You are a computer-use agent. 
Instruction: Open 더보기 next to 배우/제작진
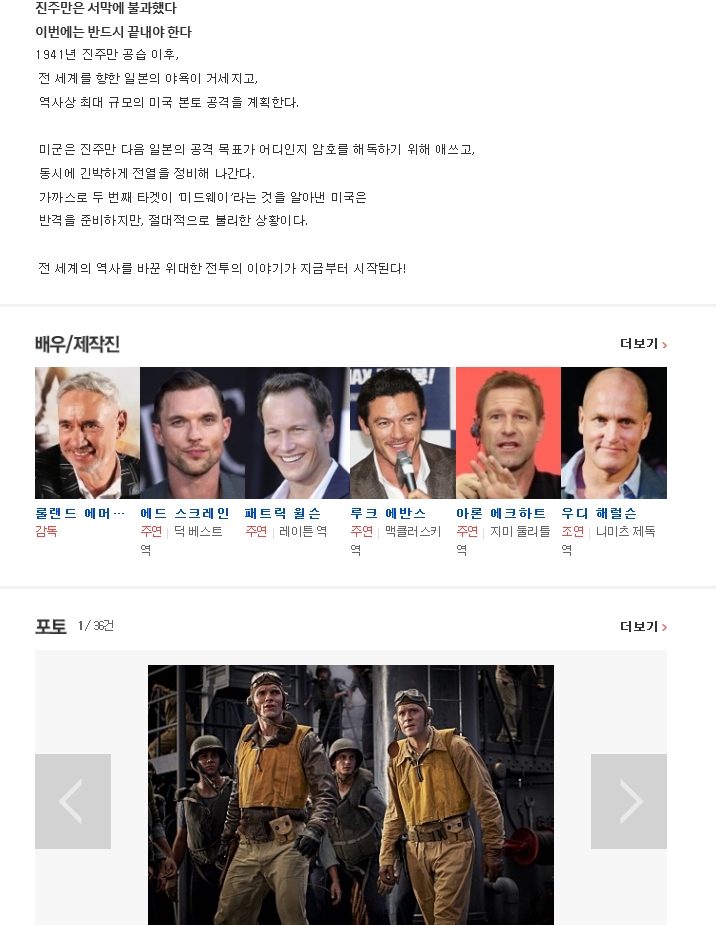point(642,344)
